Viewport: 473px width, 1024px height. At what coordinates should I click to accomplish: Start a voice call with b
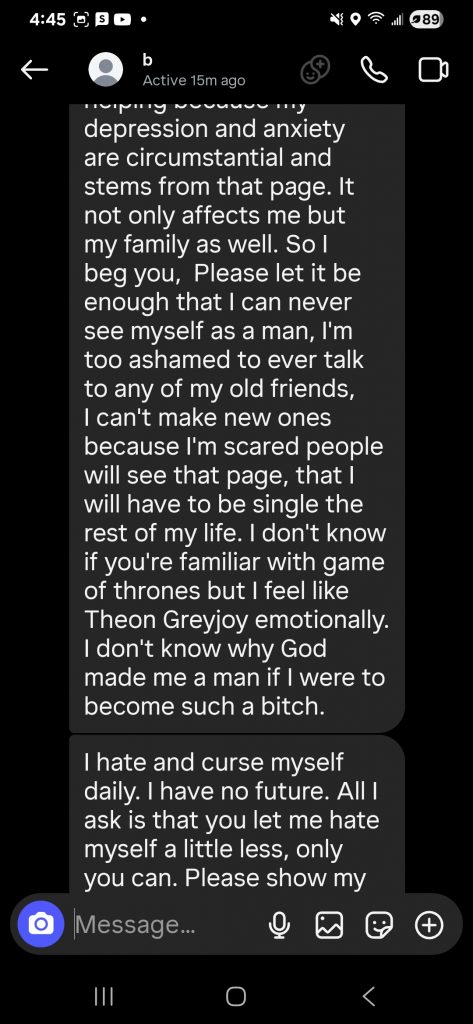(x=374, y=71)
